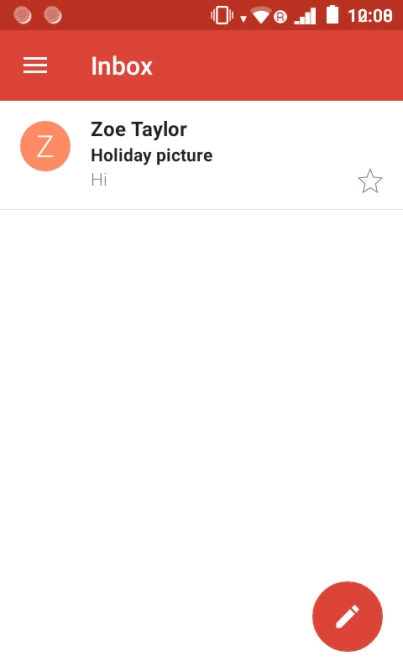Open Zoe Taylor's Holiday picture email

pyautogui.click(x=202, y=155)
